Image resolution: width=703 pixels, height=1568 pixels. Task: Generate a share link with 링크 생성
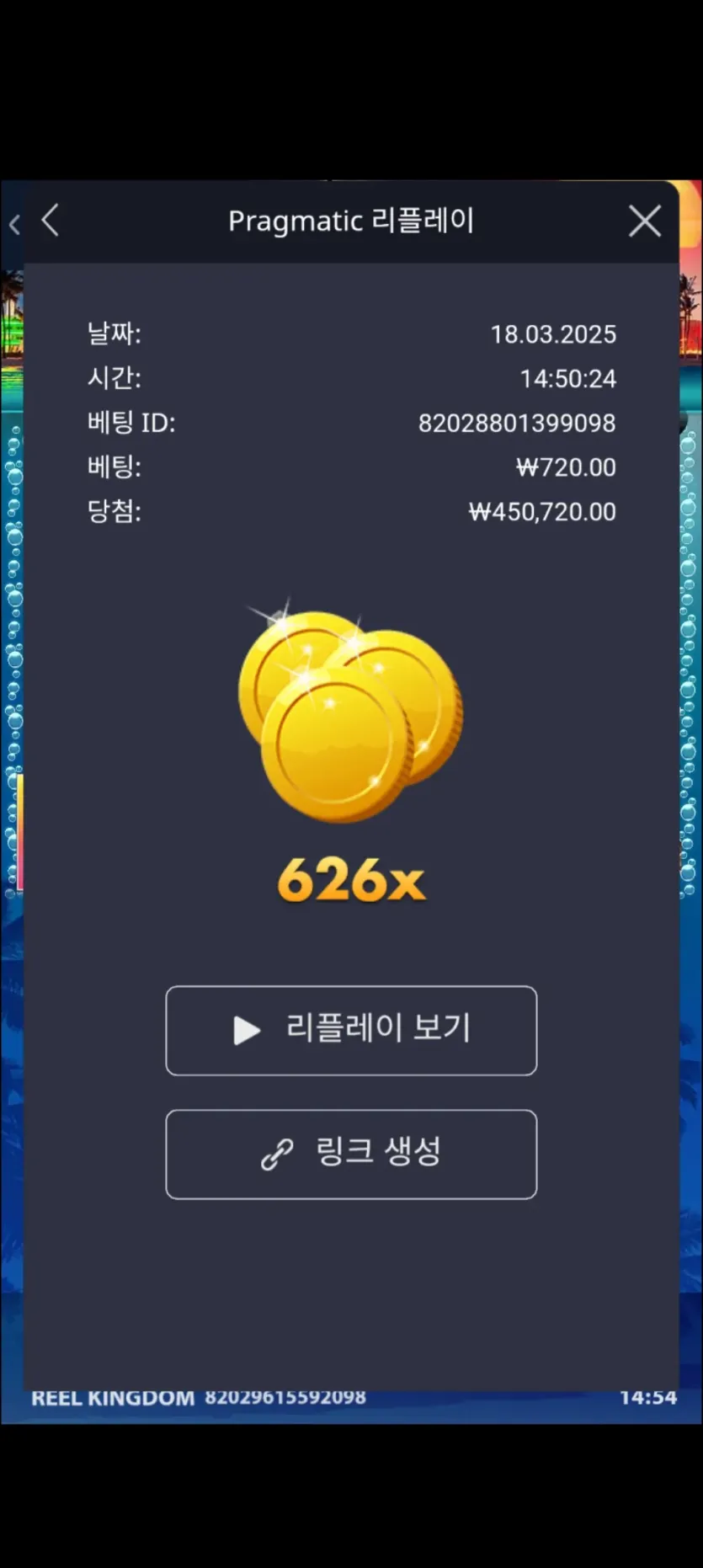coord(351,1154)
